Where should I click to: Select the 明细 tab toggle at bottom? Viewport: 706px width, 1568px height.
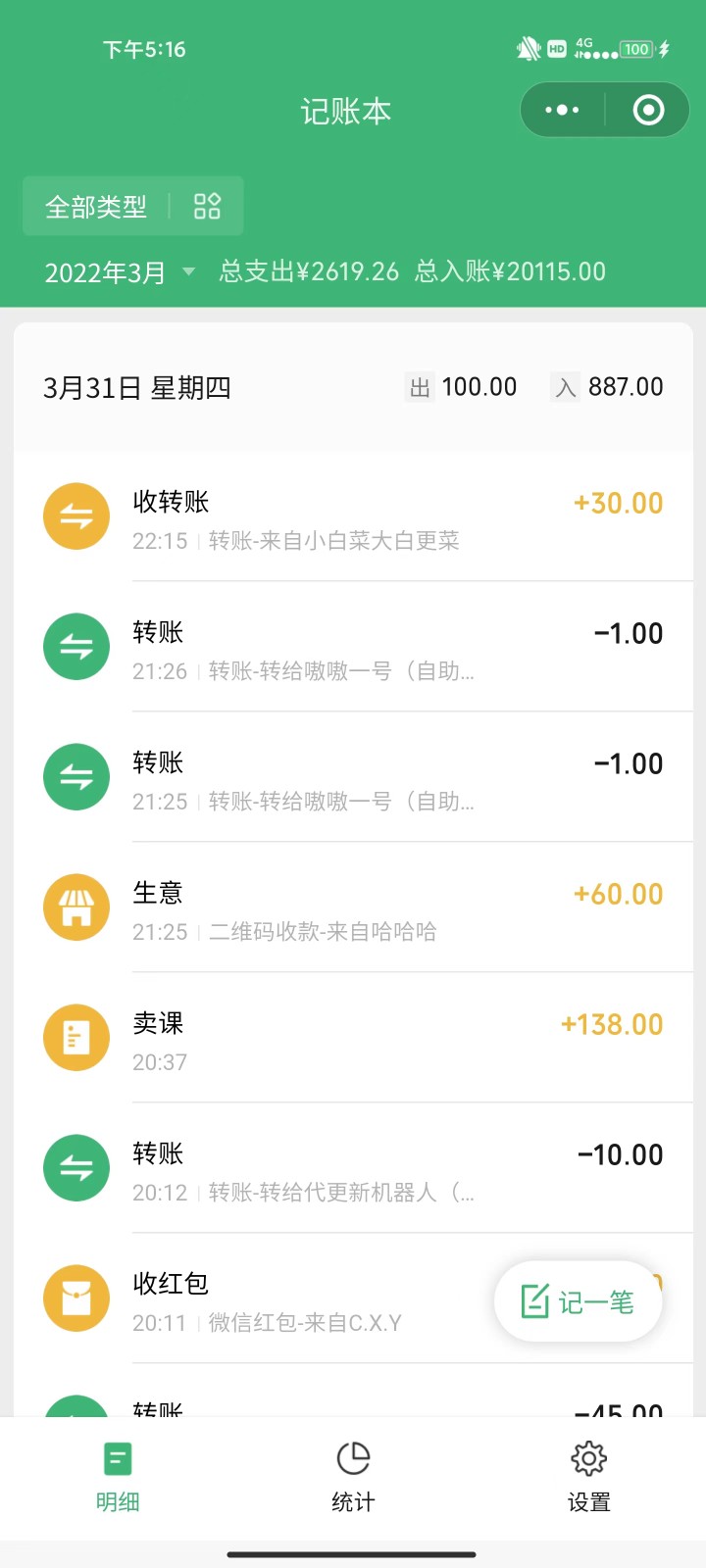tap(118, 1475)
